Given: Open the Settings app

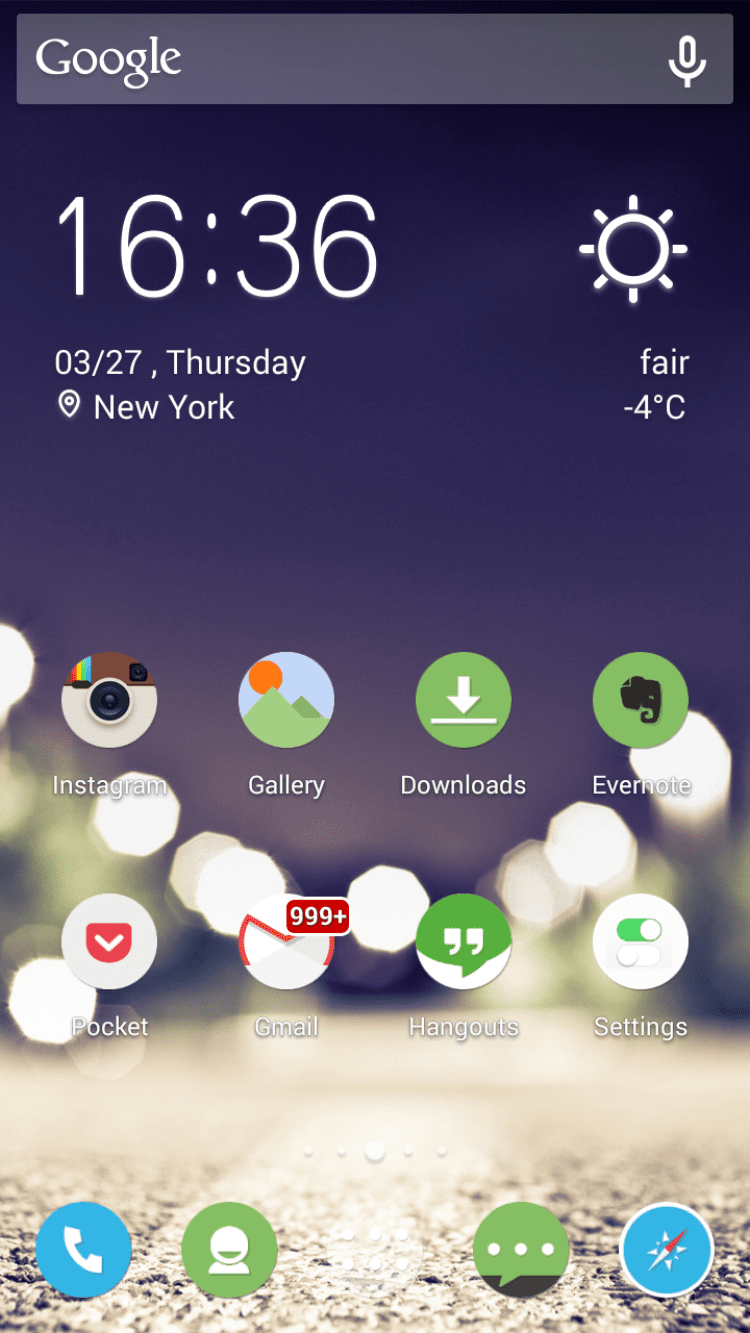Looking at the screenshot, I should (x=640, y=941).
